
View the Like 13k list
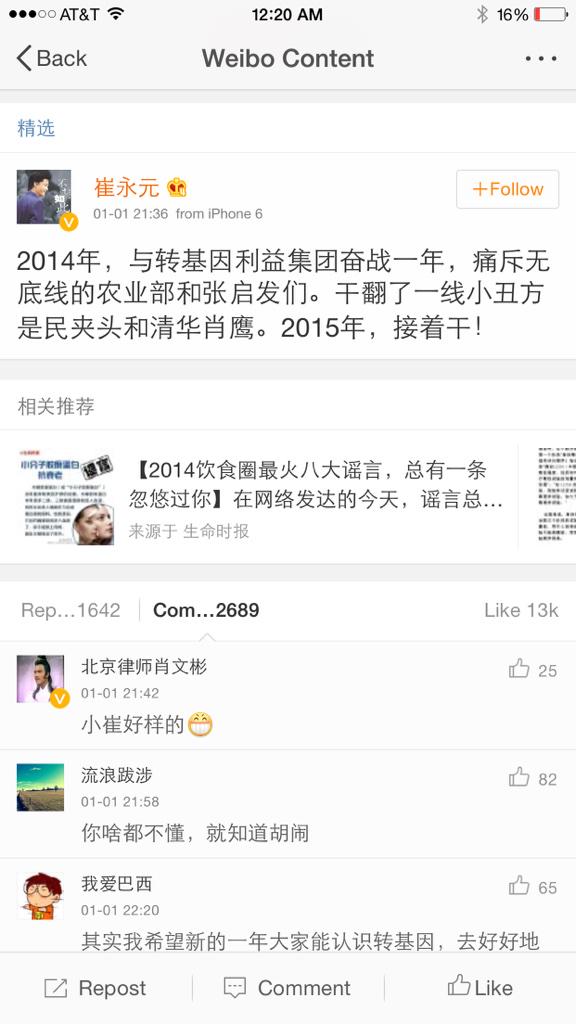521,610
